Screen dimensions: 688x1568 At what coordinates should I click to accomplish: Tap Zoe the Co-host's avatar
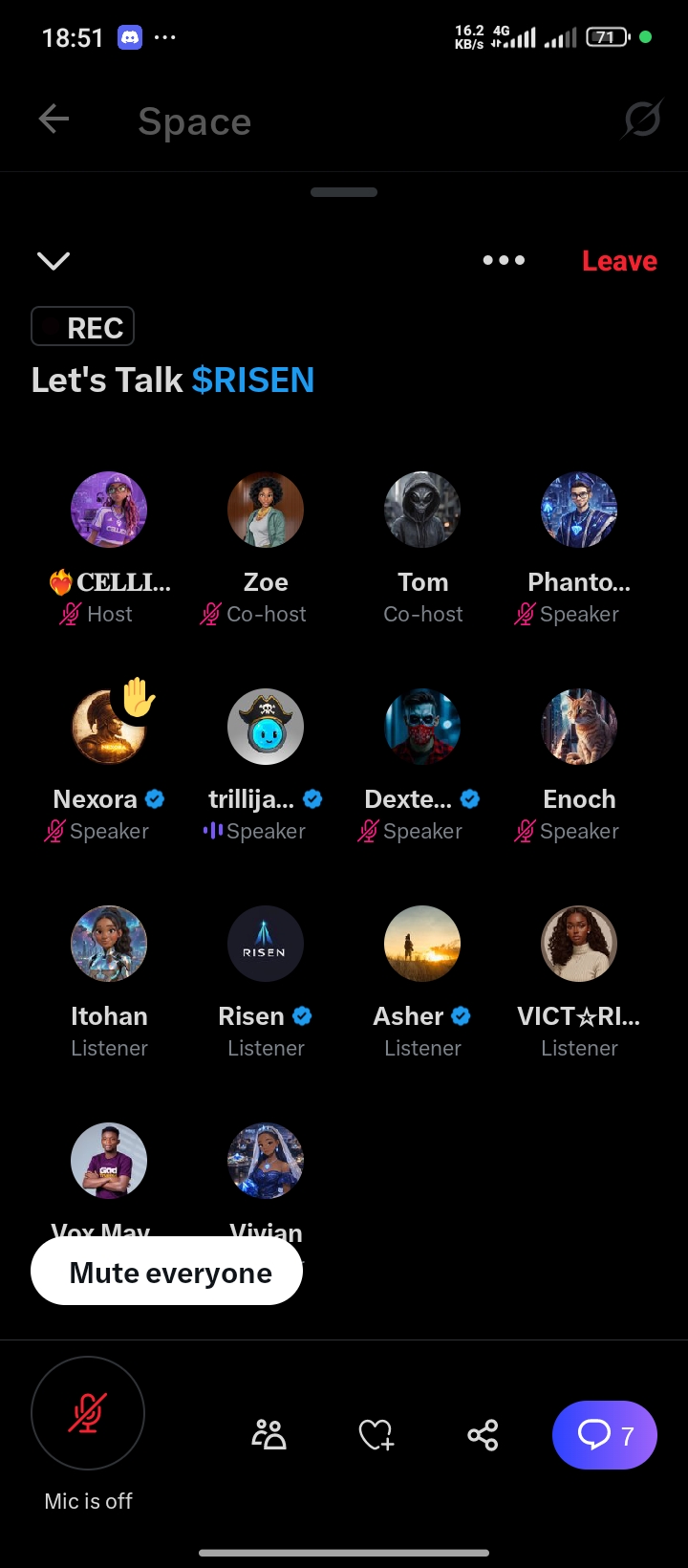tap(265, 509)
